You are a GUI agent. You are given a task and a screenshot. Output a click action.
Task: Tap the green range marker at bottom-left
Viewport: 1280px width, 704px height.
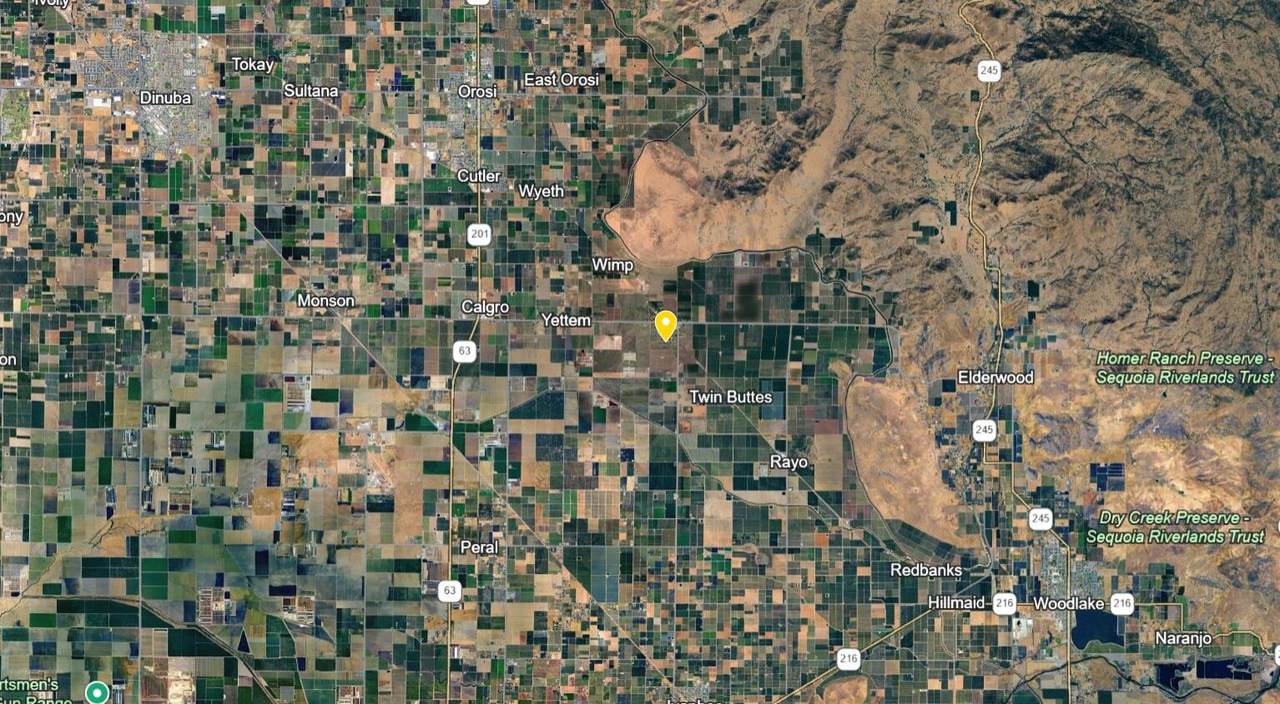tap(97, 691)
